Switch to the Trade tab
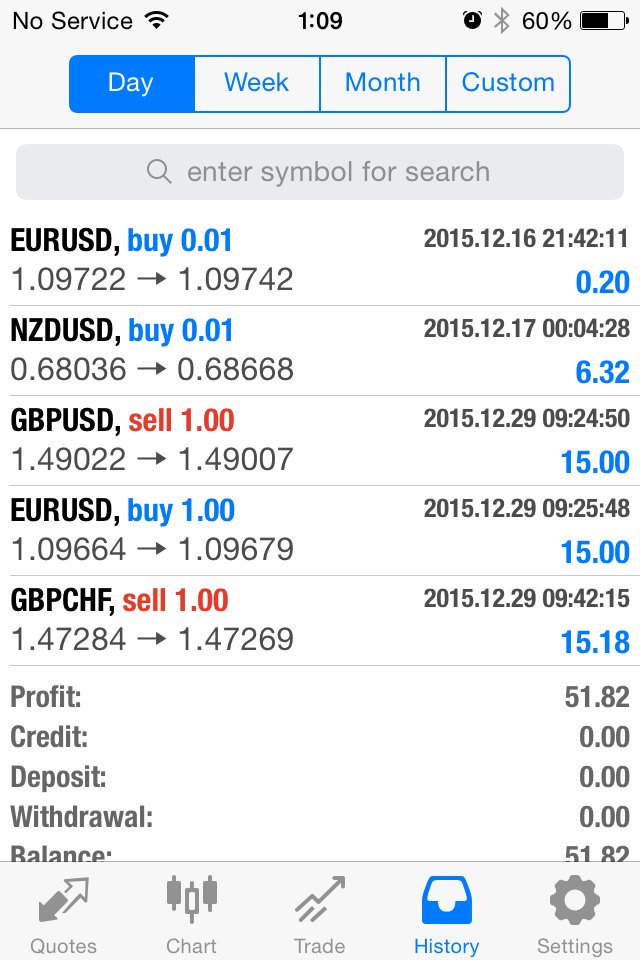This screenshot has height=960, width=640. (x=319, y=914)
